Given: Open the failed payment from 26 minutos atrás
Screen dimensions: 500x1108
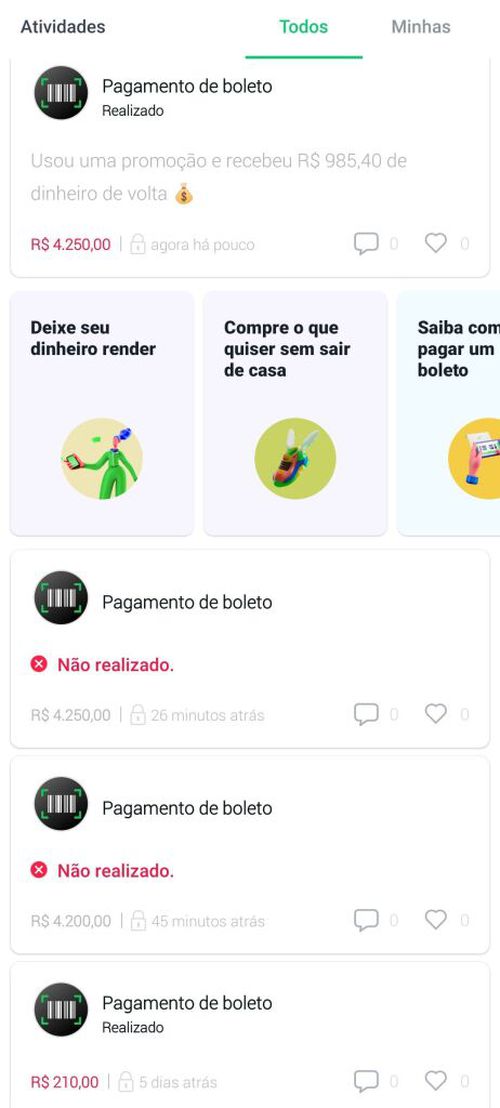Looking at the screenshot, I should click(250, 649).
